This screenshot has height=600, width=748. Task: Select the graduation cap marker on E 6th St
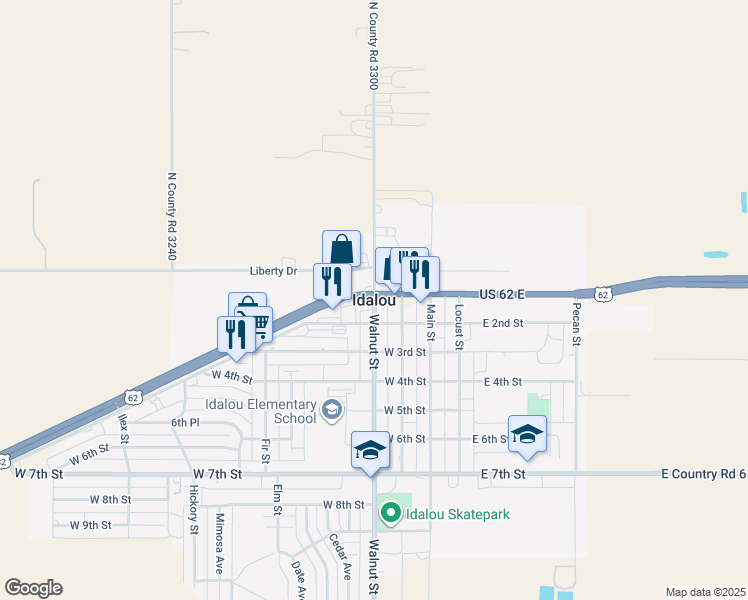click(x=527, y=433)
